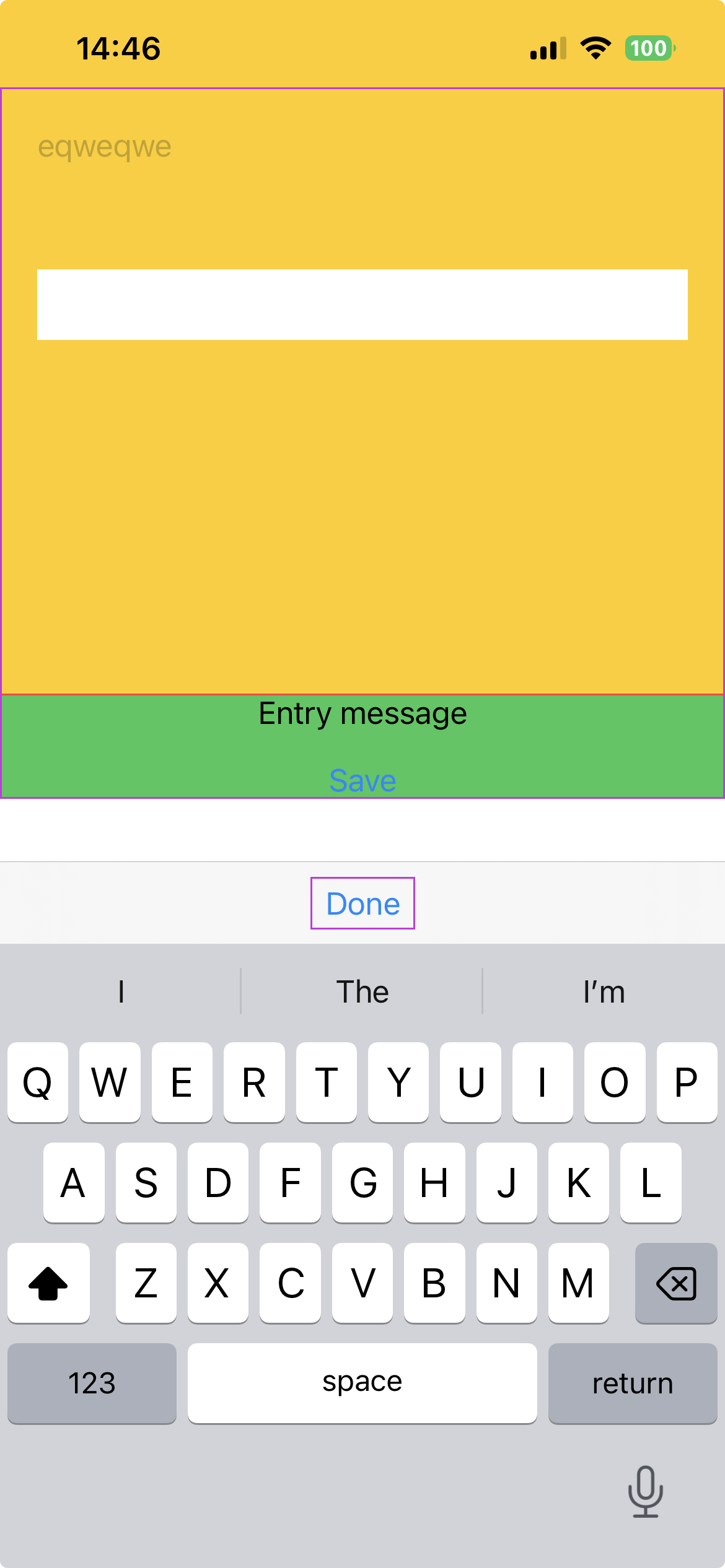The height and width of the screenshot is (1568, 725).
Task: Hit the return key
Action: 633,1383
